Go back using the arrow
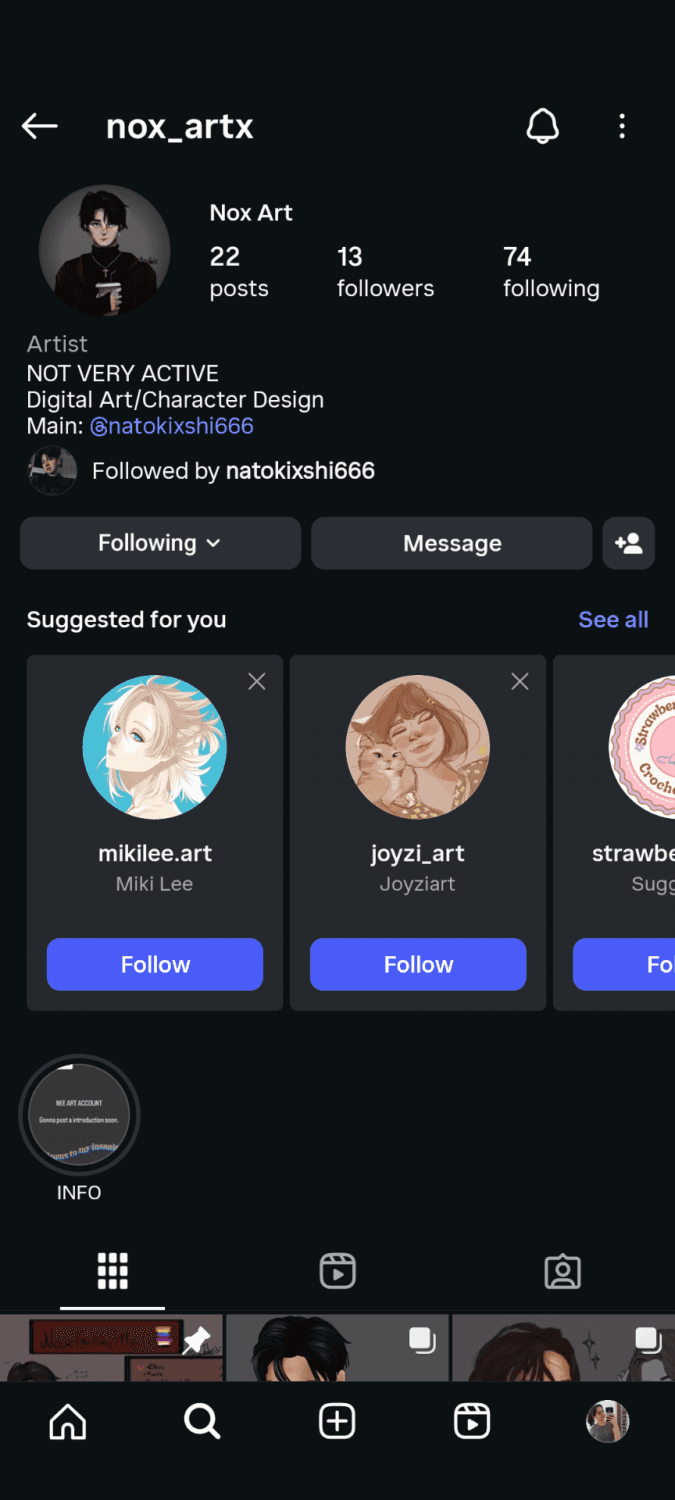The image size is (675, 1500). (x=40, y=126)
